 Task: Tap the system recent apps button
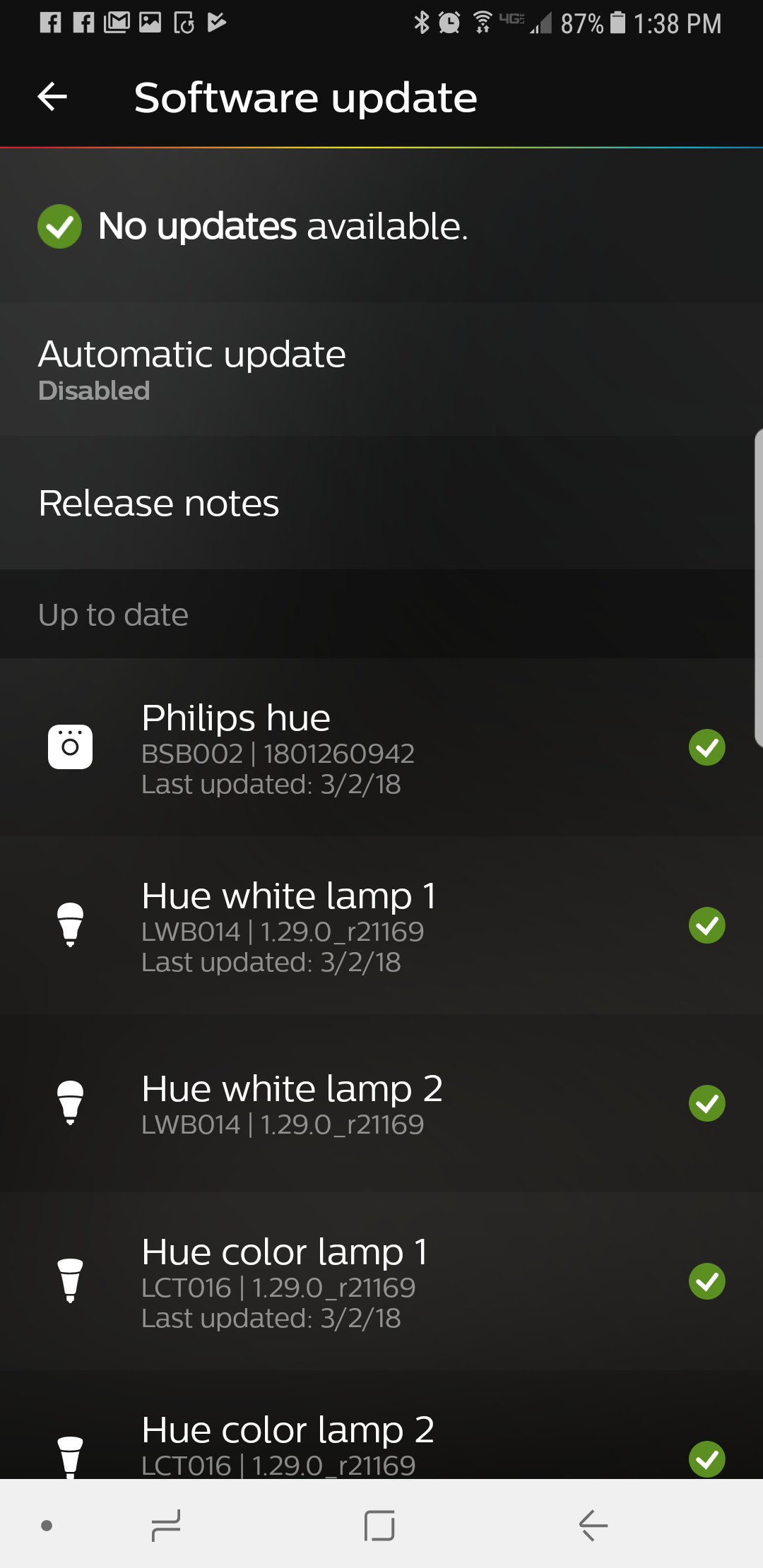click(x=167, y=1526)
